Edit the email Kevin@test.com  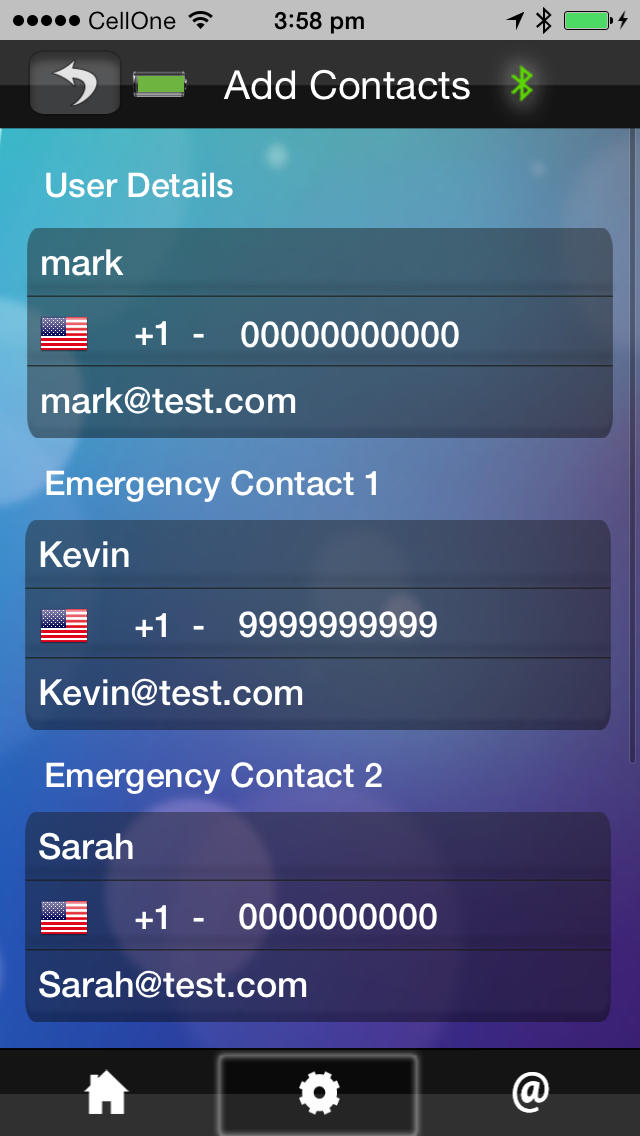[x=318, y=694]
